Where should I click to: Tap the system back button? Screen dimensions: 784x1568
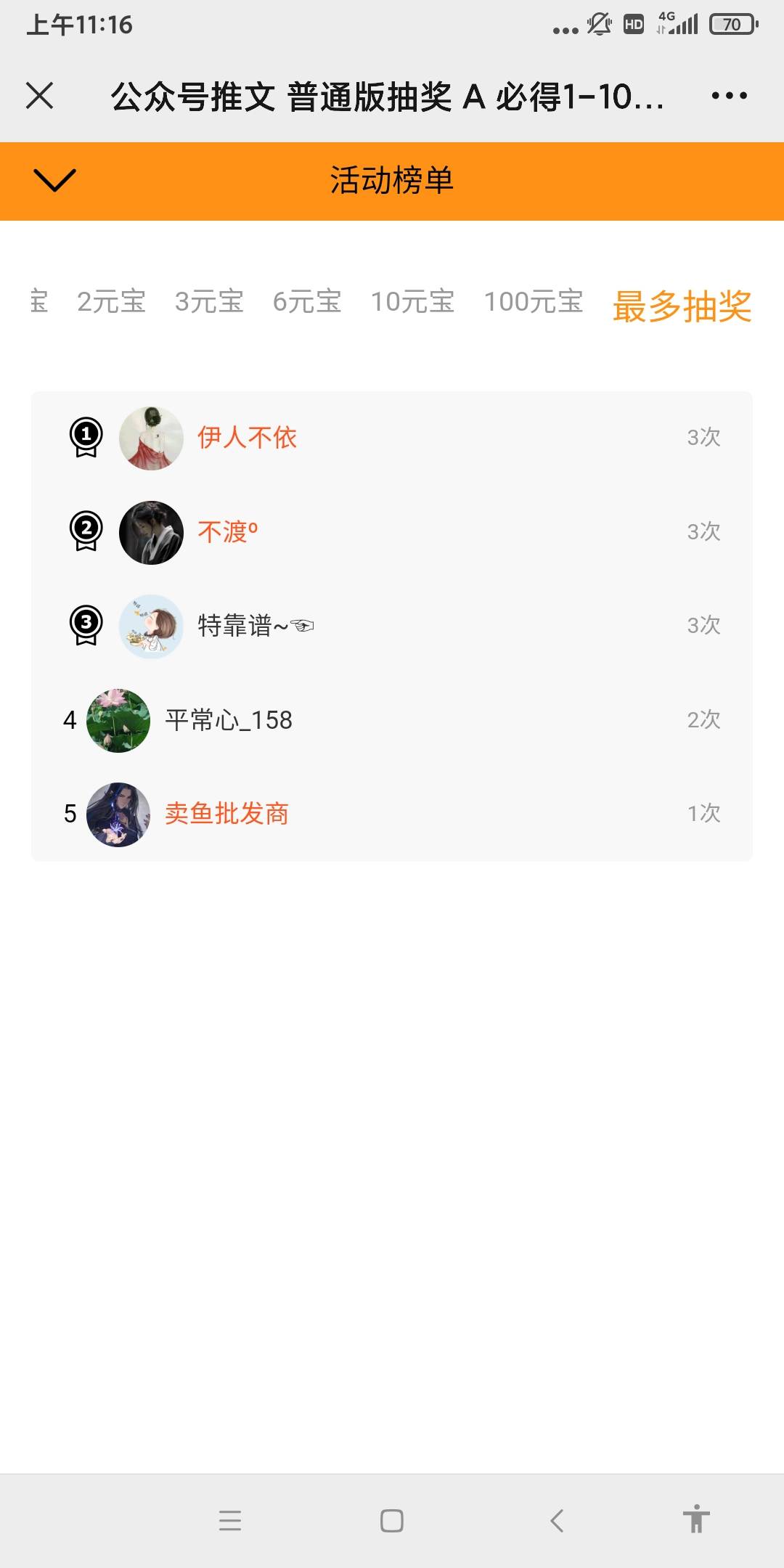(x=557, y=1520)
